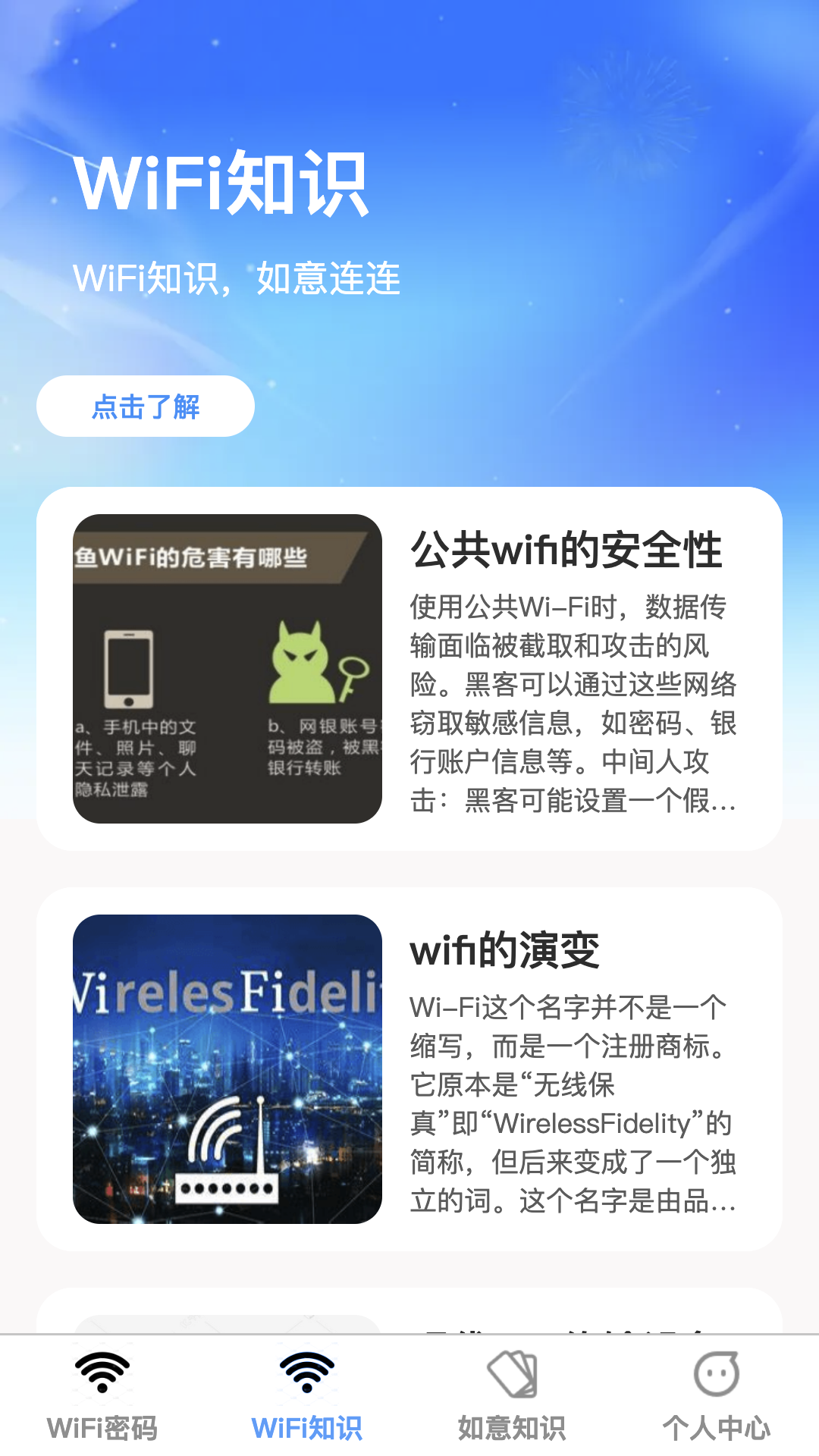The image size is (819, 1456).
Task: Tap the 点击了解 button
Action: 146,406
